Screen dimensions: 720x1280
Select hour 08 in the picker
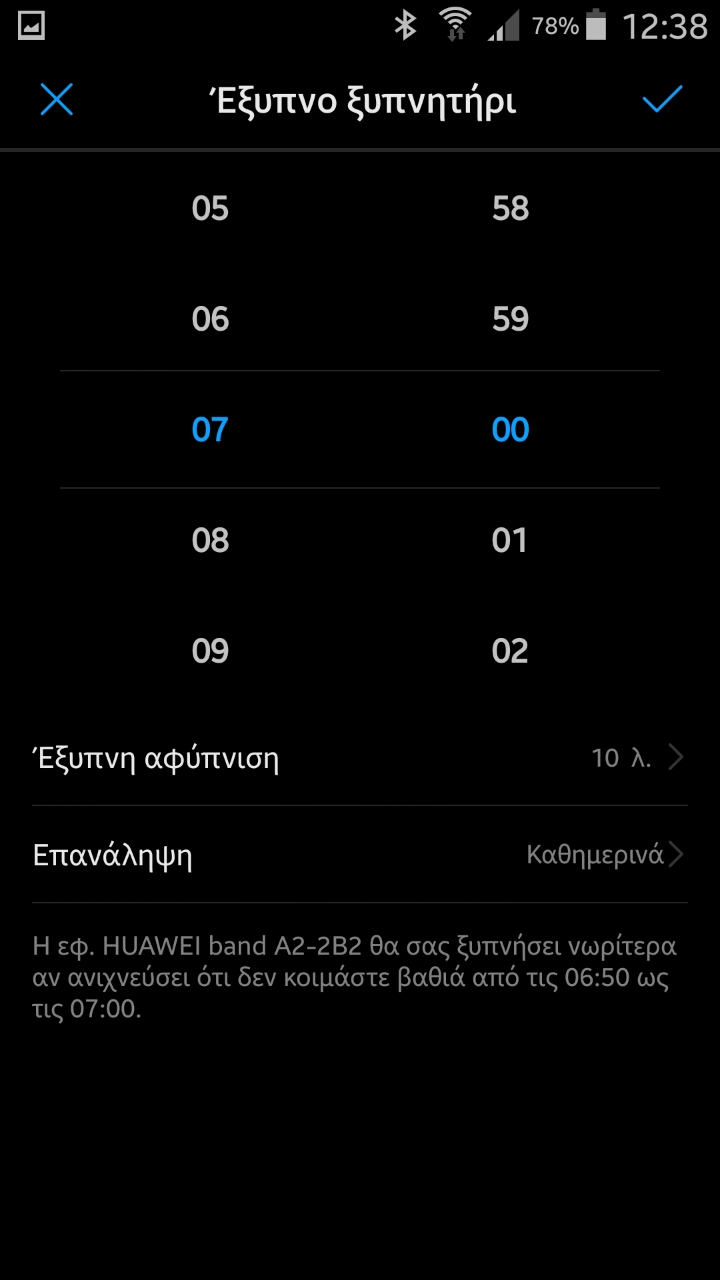click(210, 541)
